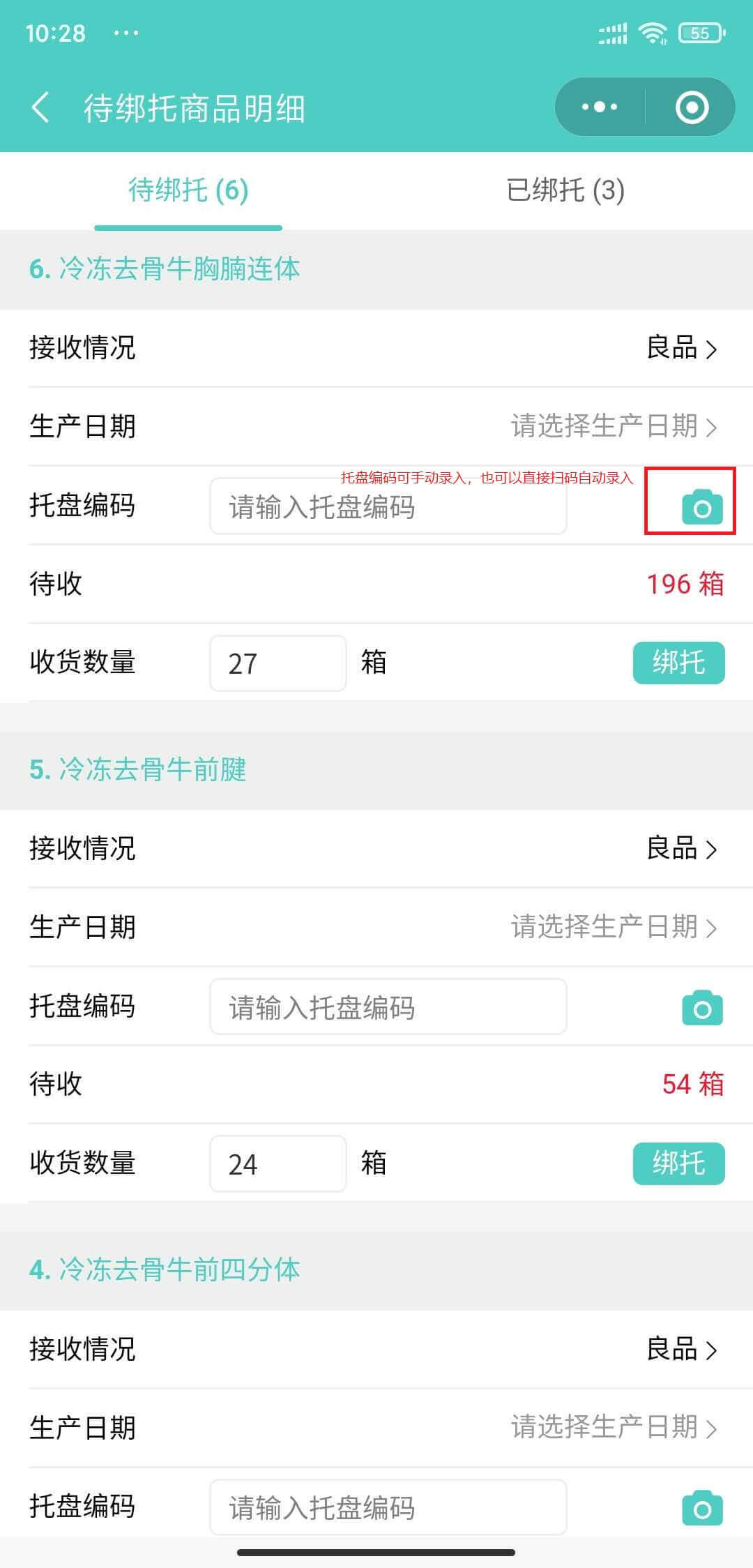Edit 收货数量 field showing 27
The height and width of the screenshot is (1568, 753).
pos(277,663)
